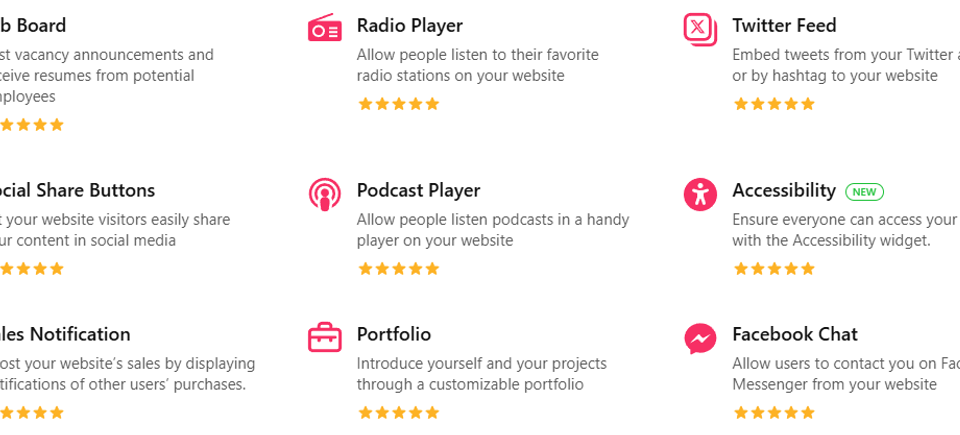Open the Podcast Player widget

click(418, 191)
